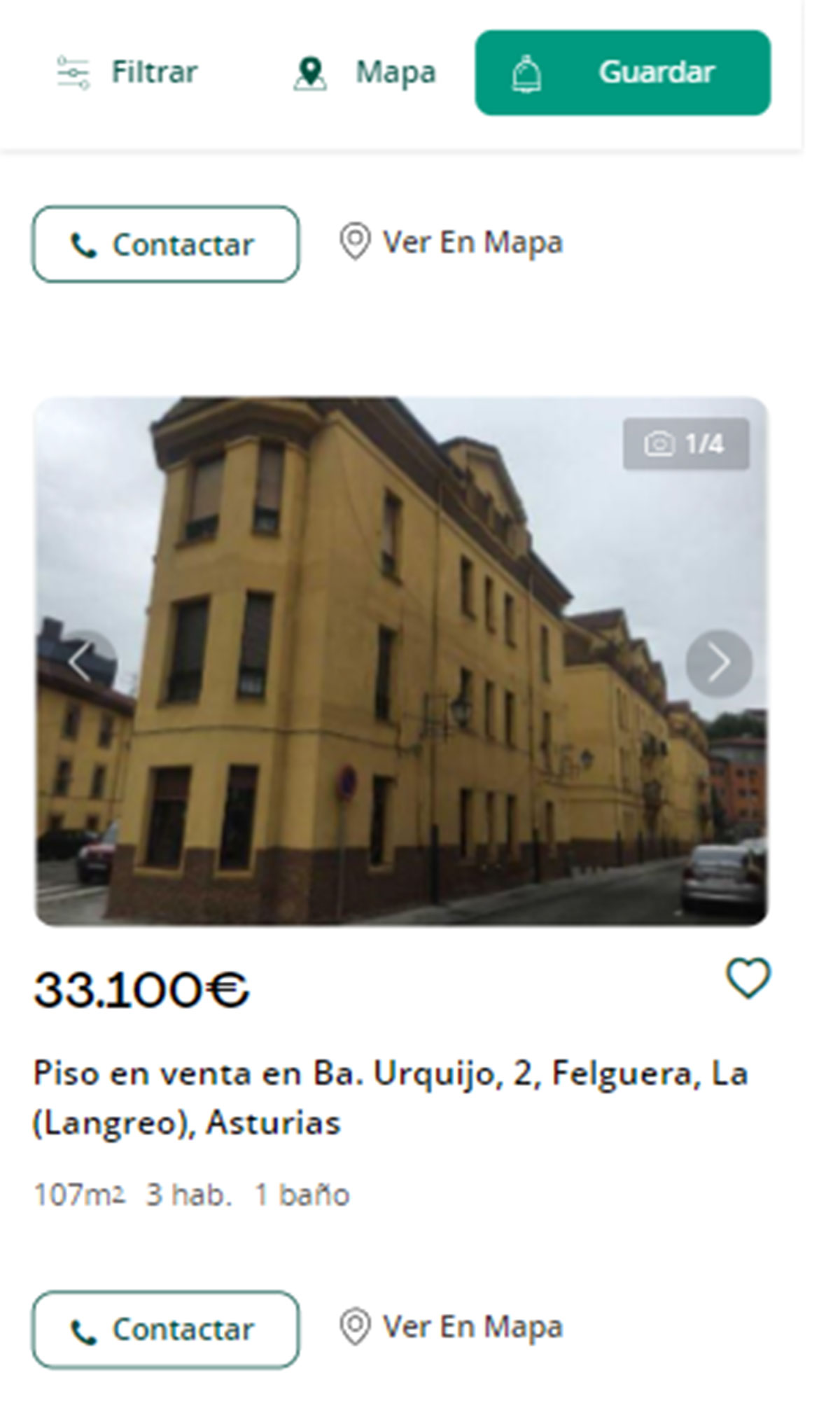Open the yellow building listing photo
840x1425 pixels.
401,661
